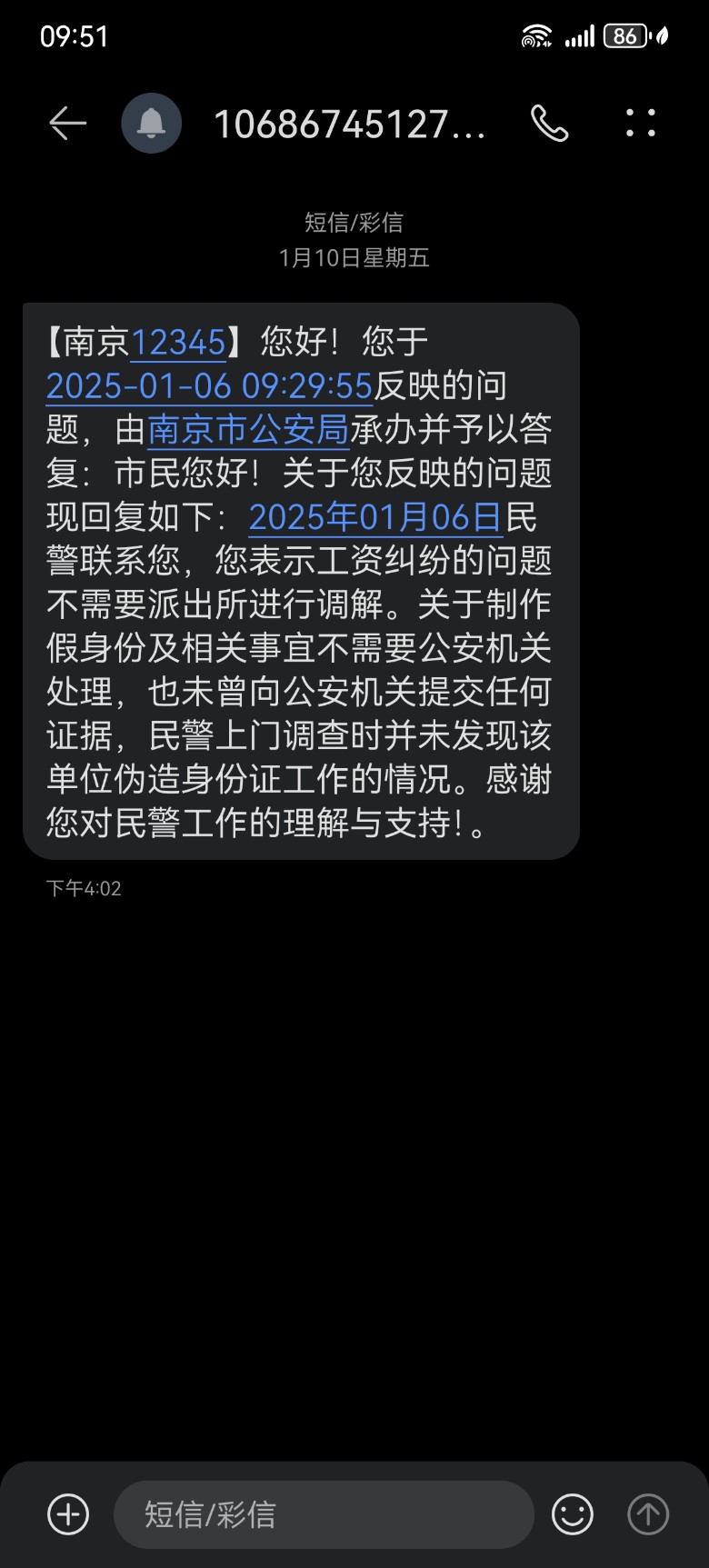The height and width of the screenshot is (1568, 709).
Task: Open the overflow menu
Action: (641, 123)
